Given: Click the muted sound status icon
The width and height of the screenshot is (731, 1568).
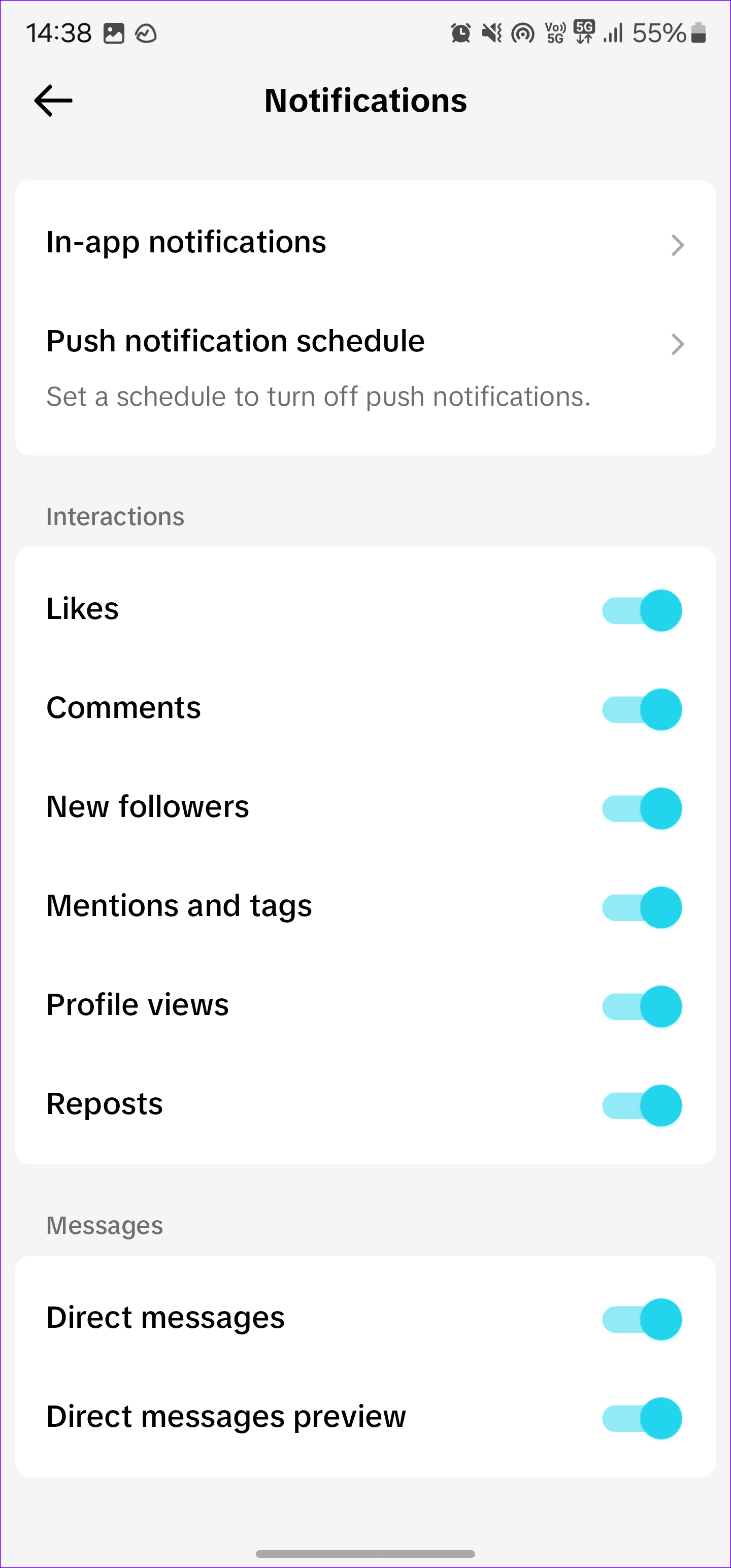Looking at the screenshot, I should (491, 32).
